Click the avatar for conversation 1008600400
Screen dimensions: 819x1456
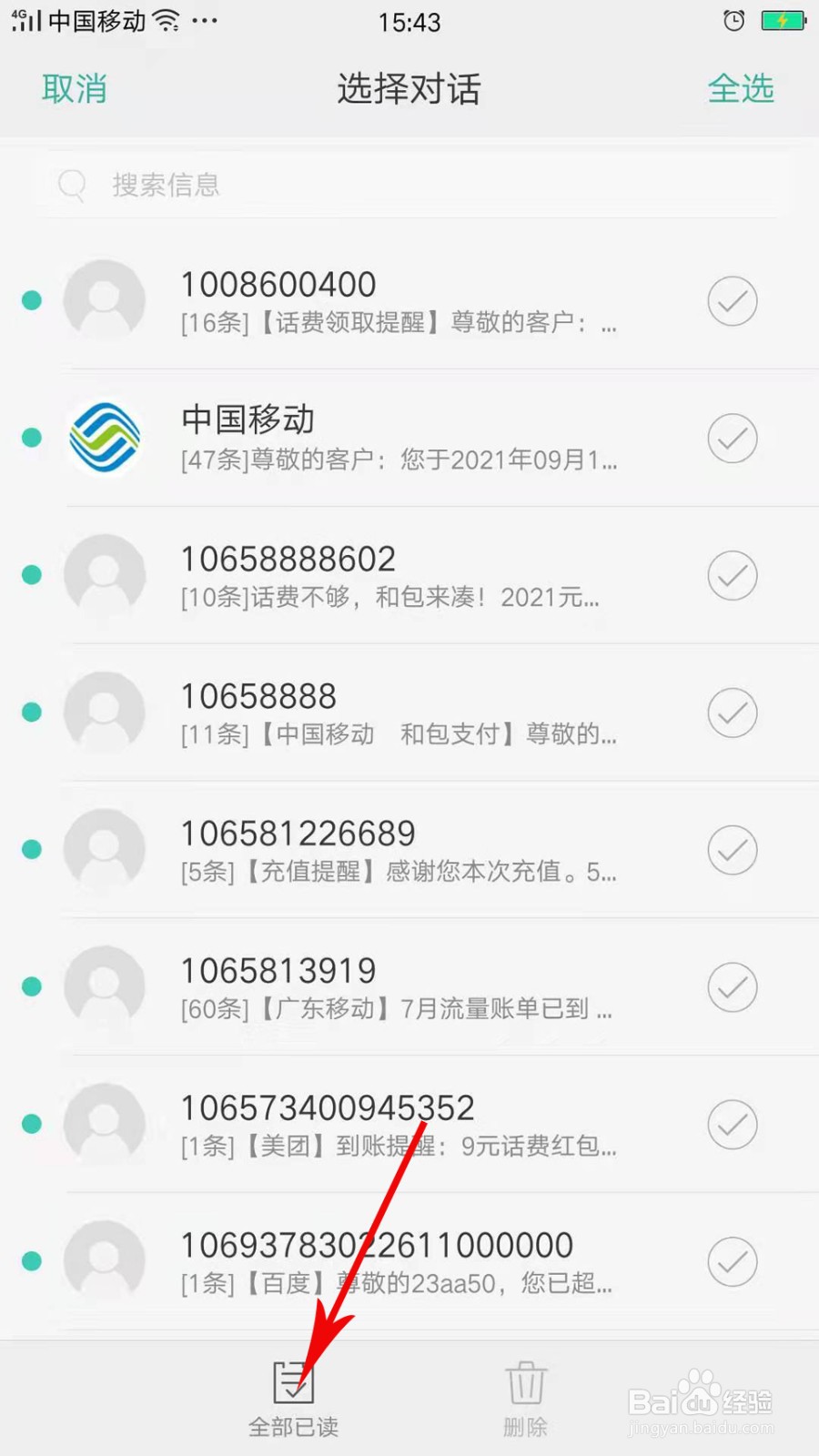104,300
